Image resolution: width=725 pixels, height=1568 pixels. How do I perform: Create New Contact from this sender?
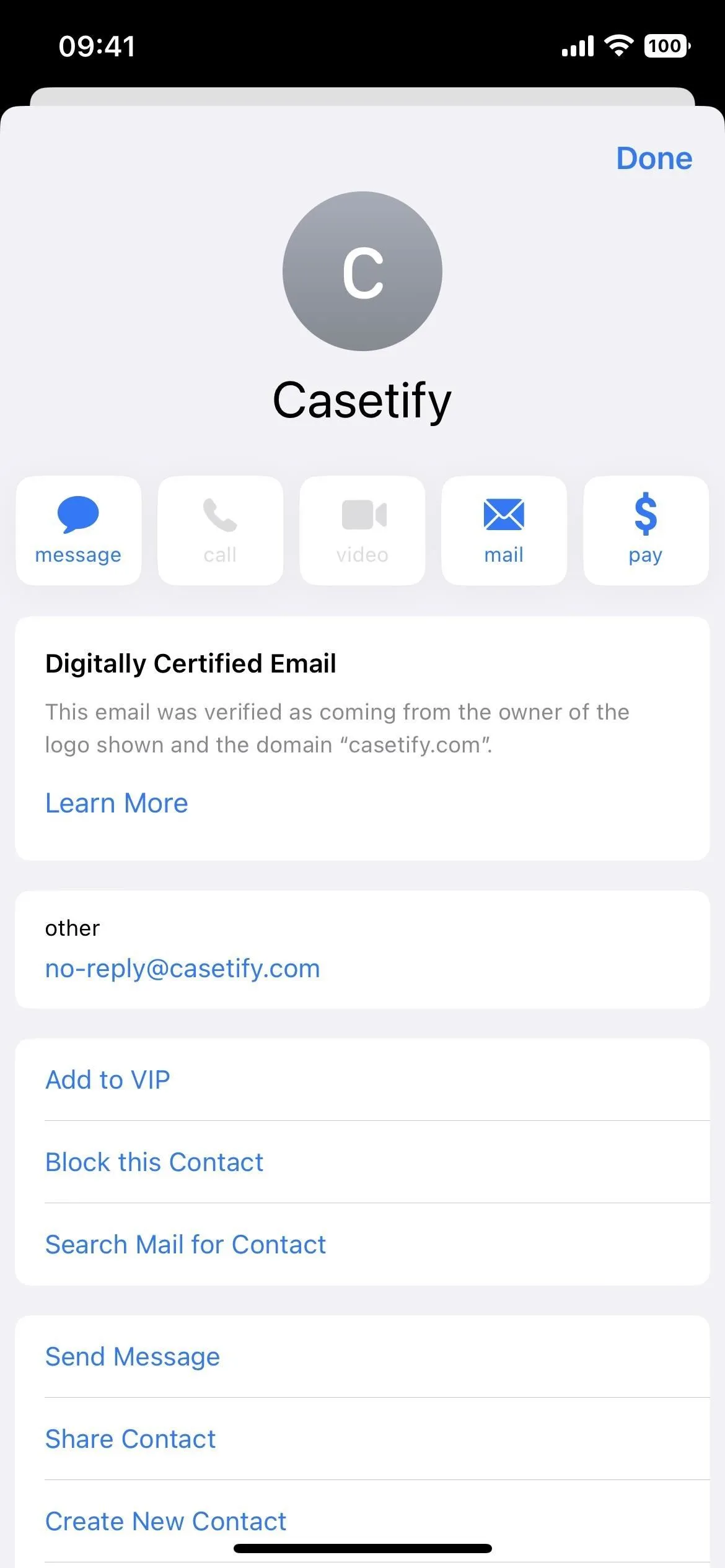pos(362,1521)
